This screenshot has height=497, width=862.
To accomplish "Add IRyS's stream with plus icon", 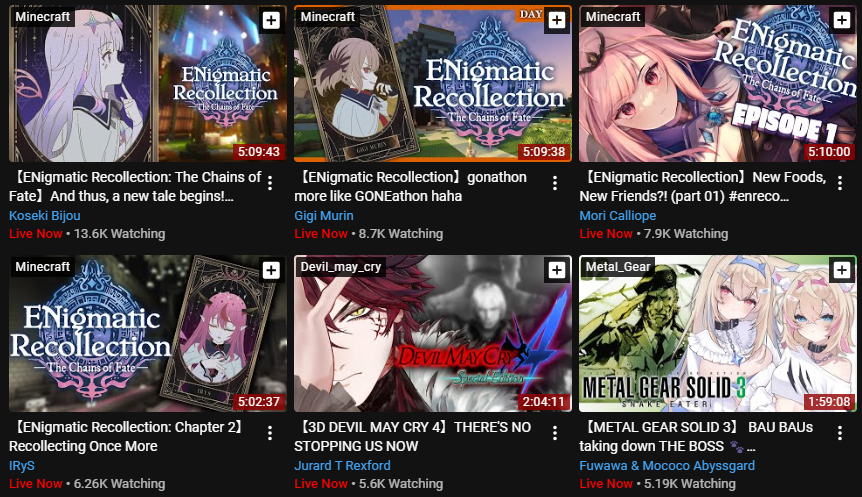I will tap(271, 270).
